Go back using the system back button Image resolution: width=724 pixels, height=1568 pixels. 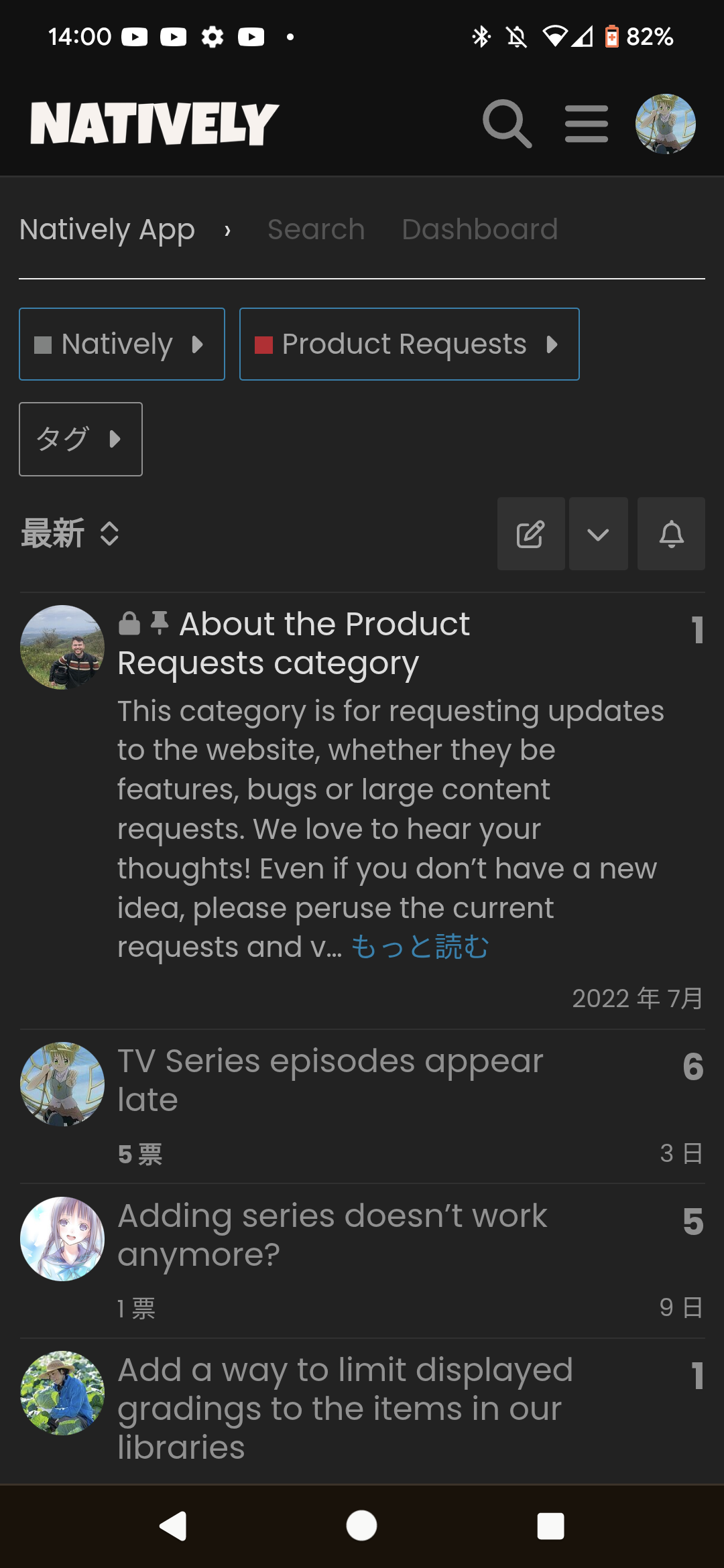click(173, 1526)
